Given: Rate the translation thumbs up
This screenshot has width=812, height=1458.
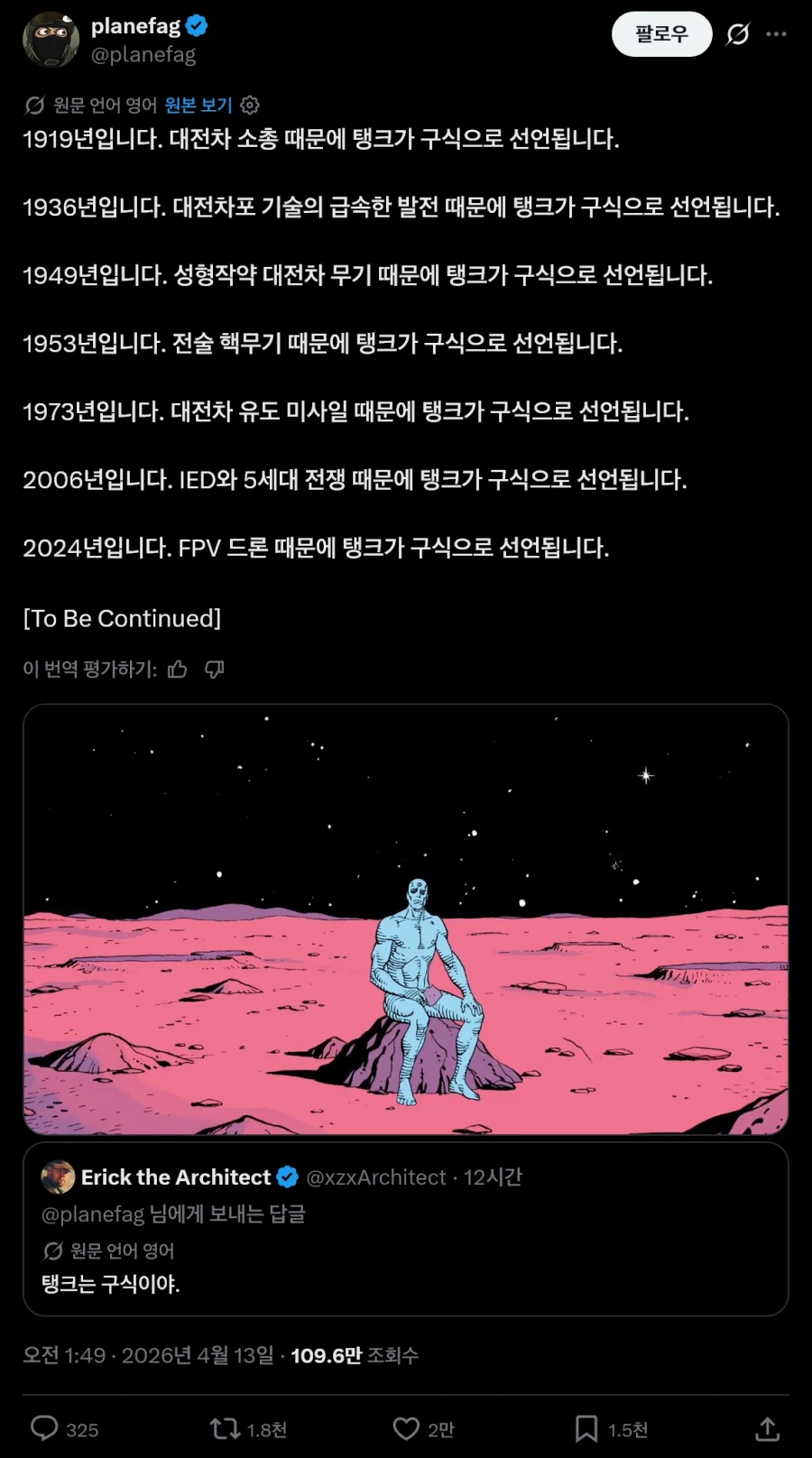Looking at the screenshot, I should [178, 669].
